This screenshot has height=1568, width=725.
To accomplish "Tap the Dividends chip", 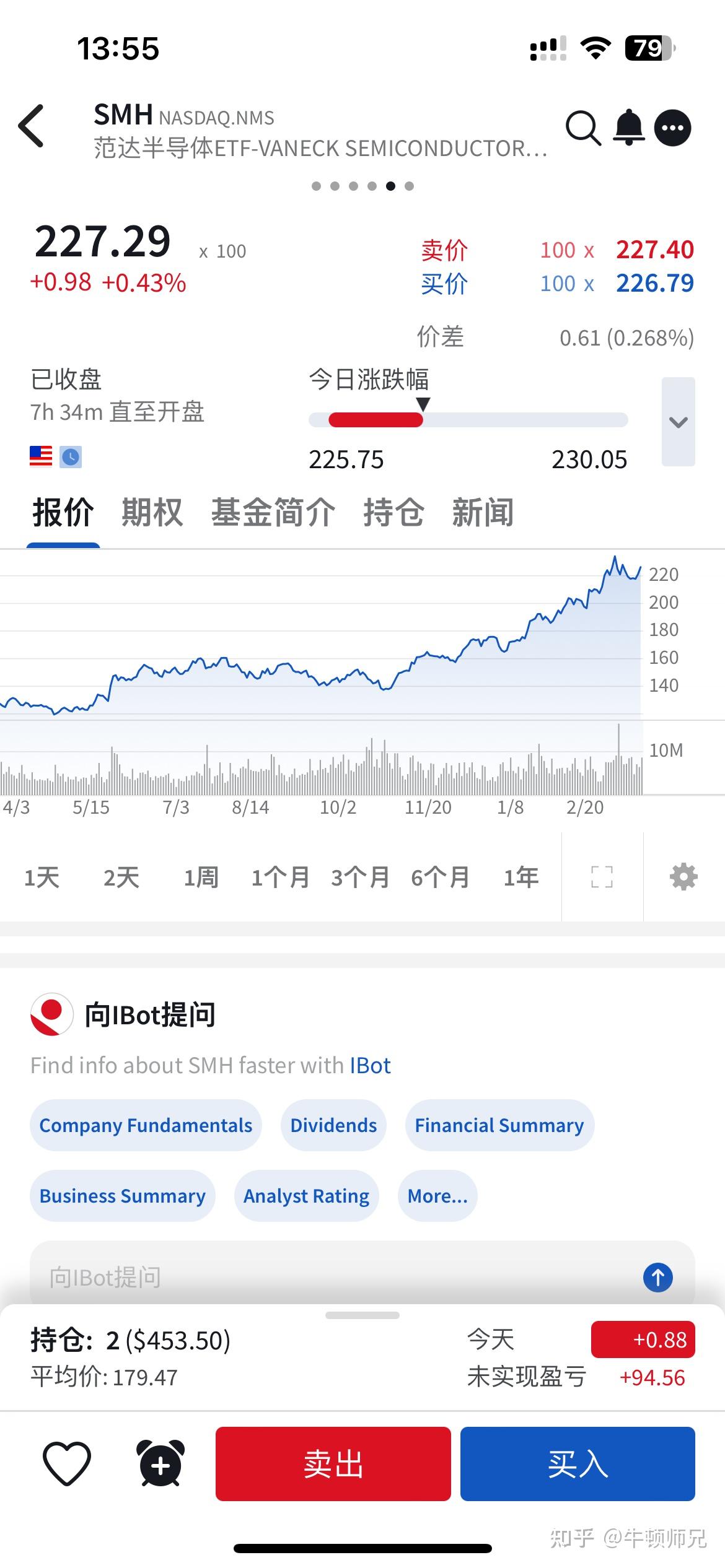I will coord(333,1125).
